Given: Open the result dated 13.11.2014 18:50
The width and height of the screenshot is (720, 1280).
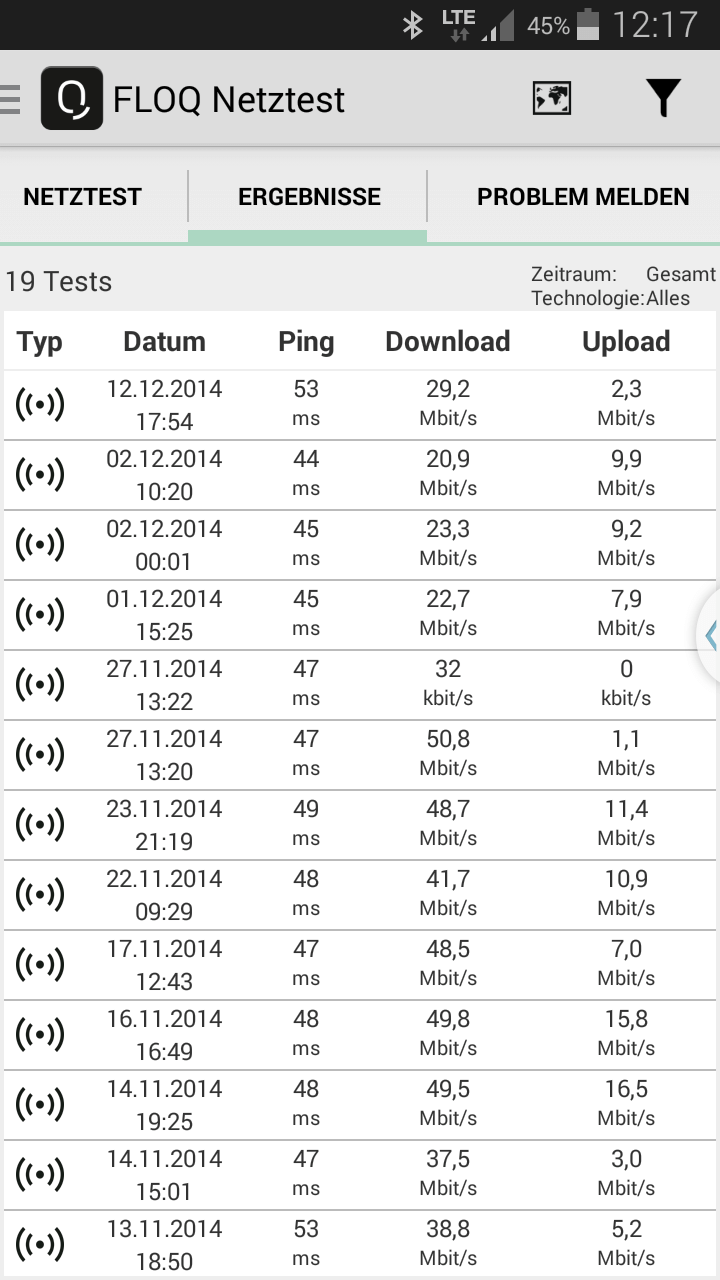Looking at the screenshot, I should click(360, 1245).
